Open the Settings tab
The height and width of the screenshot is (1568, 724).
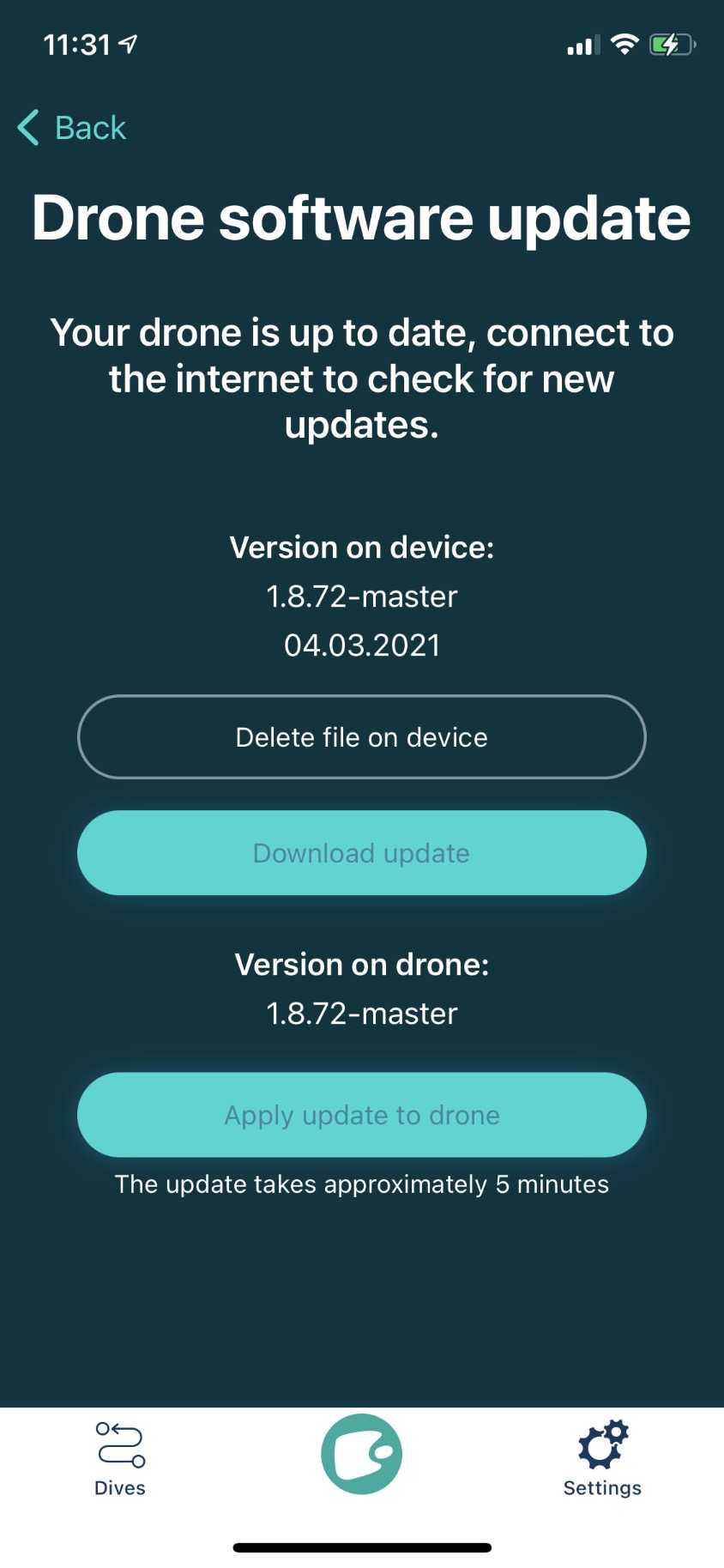(x=602, y=1460)
